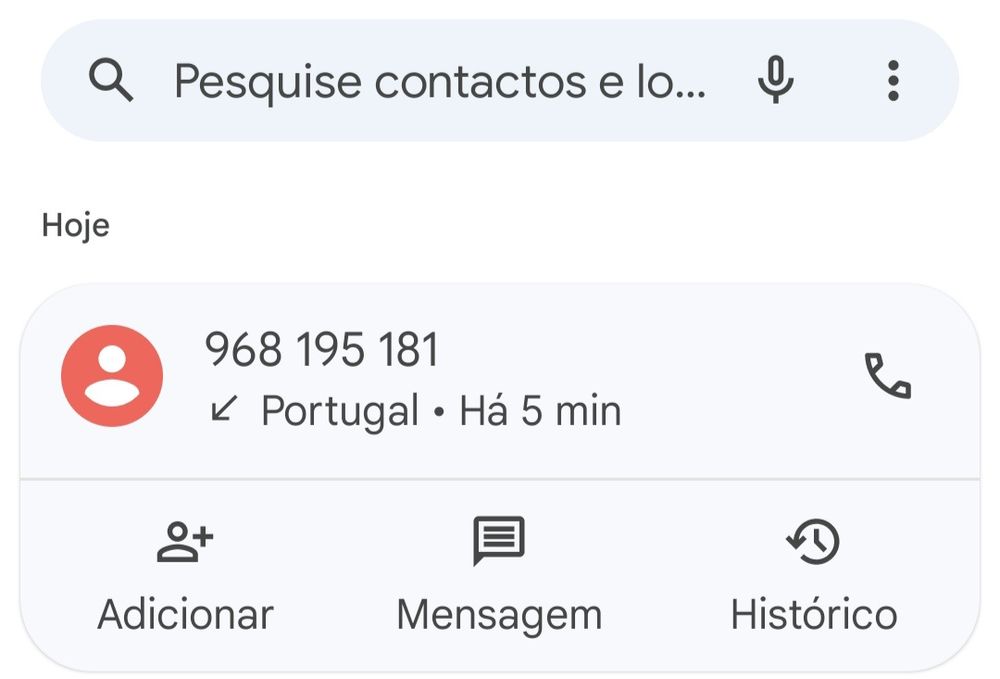Screen dimensions: 1000x679
Task: Send a message via Mensagem
Action: 499,577
